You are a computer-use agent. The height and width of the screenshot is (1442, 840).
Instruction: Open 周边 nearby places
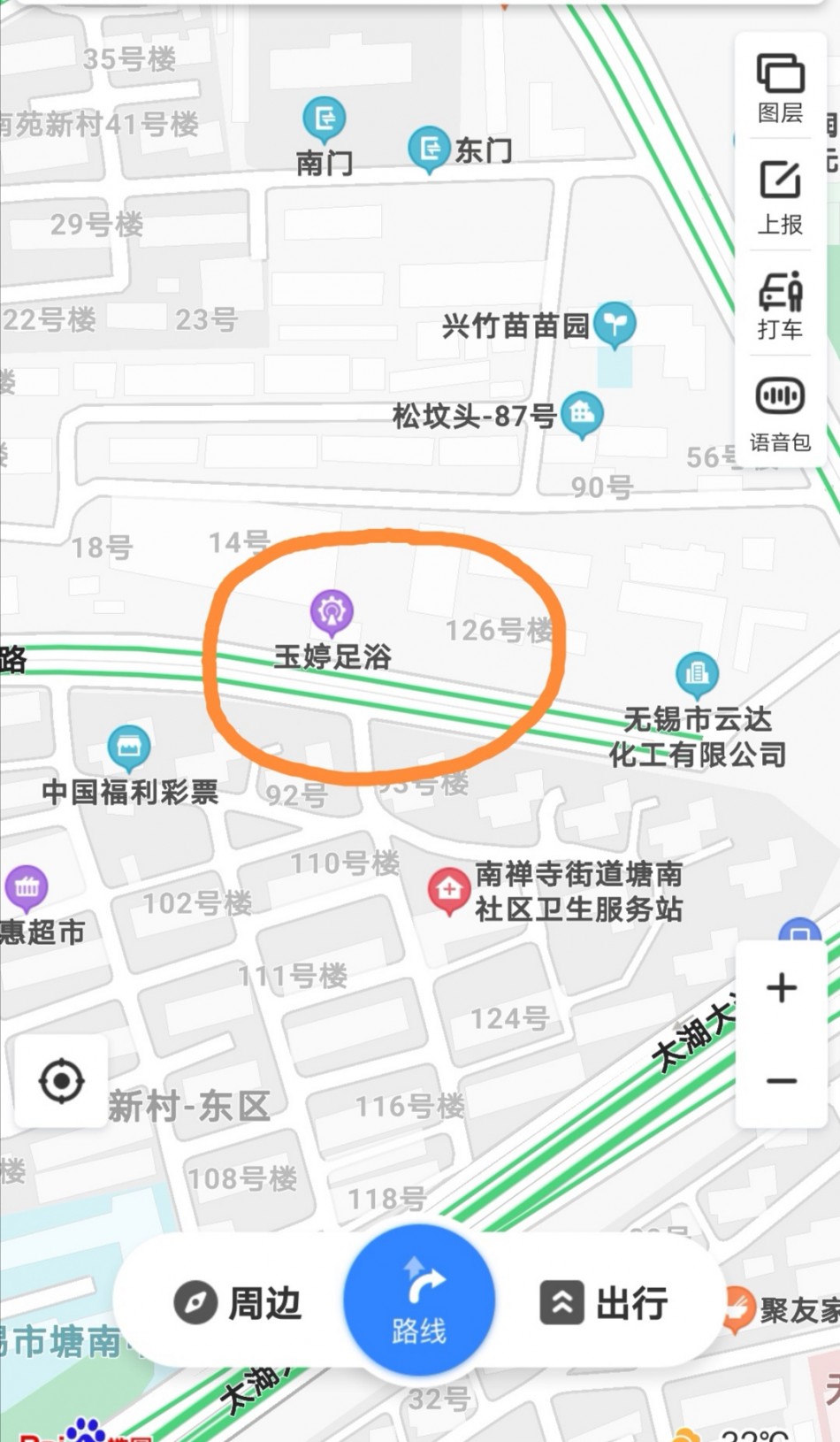238,1303
